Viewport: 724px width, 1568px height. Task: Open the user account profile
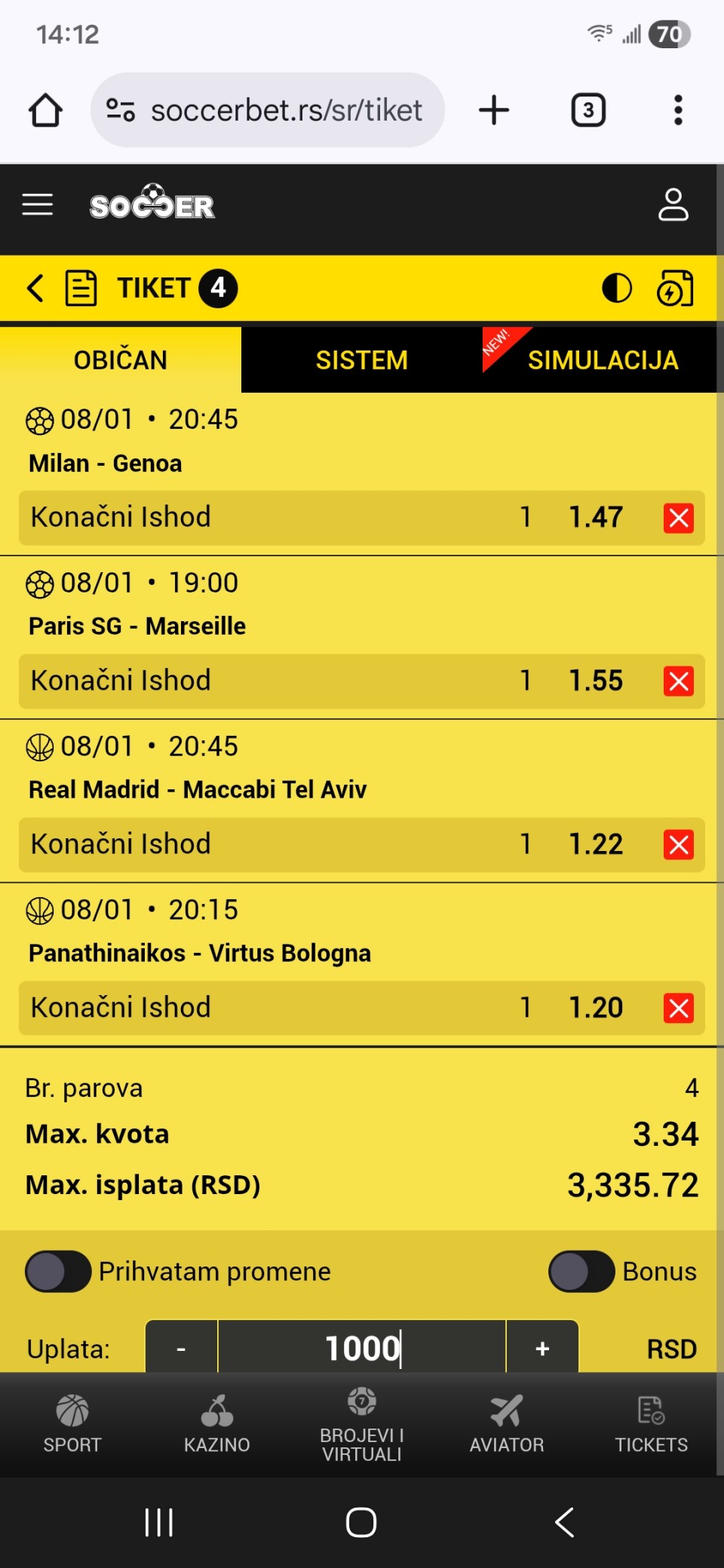(673, 205)
